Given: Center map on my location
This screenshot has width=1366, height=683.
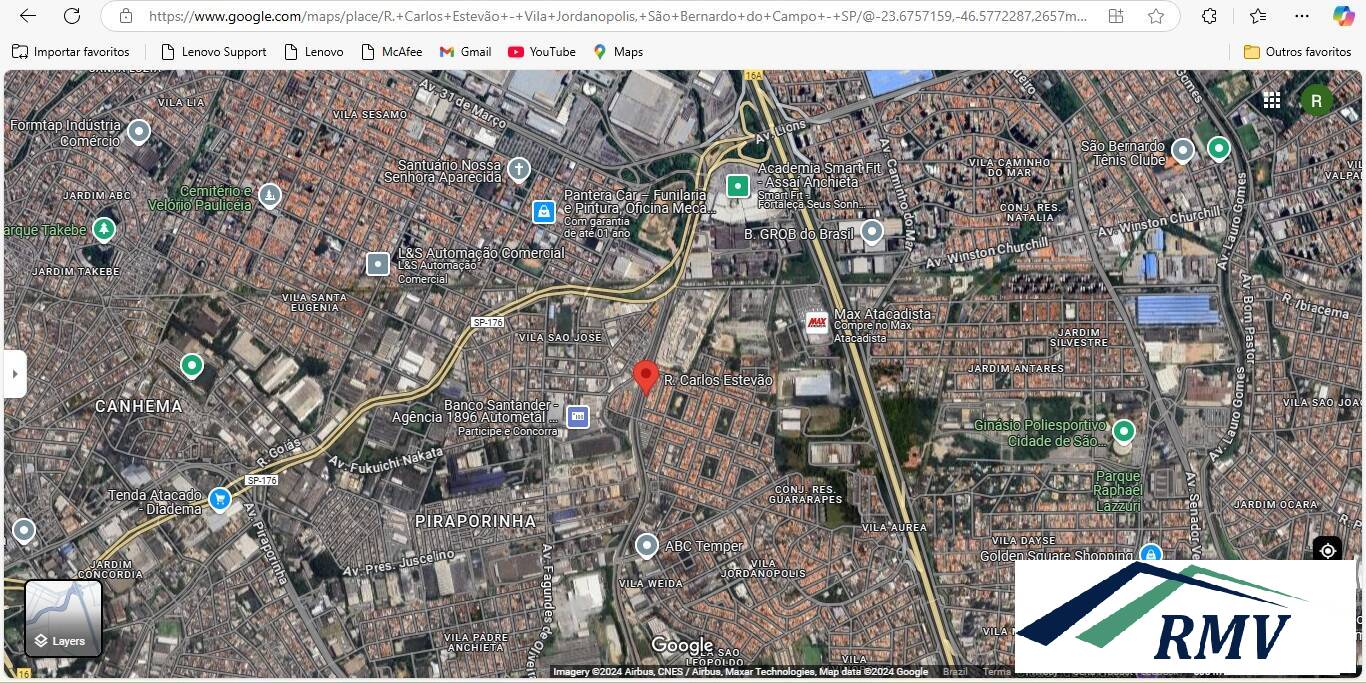Looking at the screenshot, I should click(1327, 551).
